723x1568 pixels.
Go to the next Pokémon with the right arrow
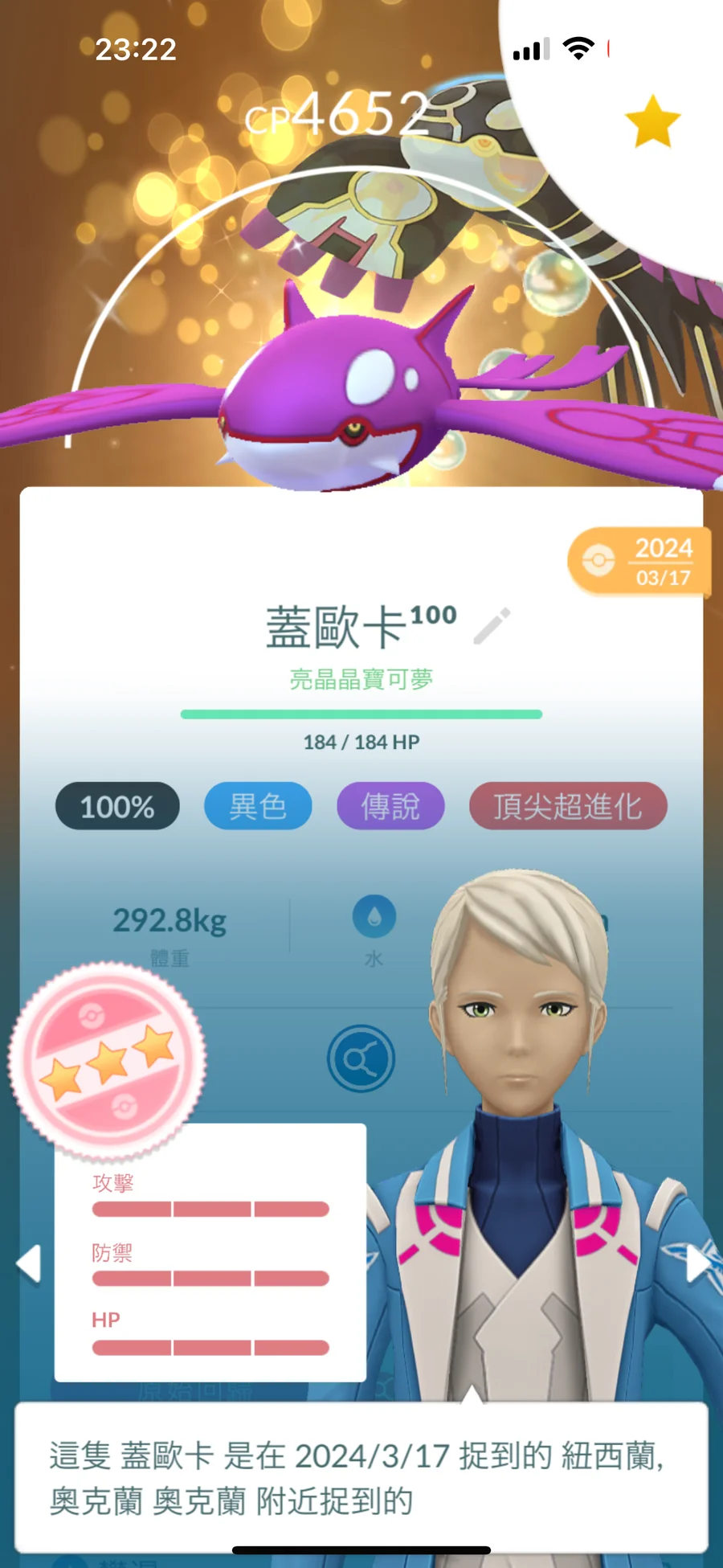coord(696,1263)
